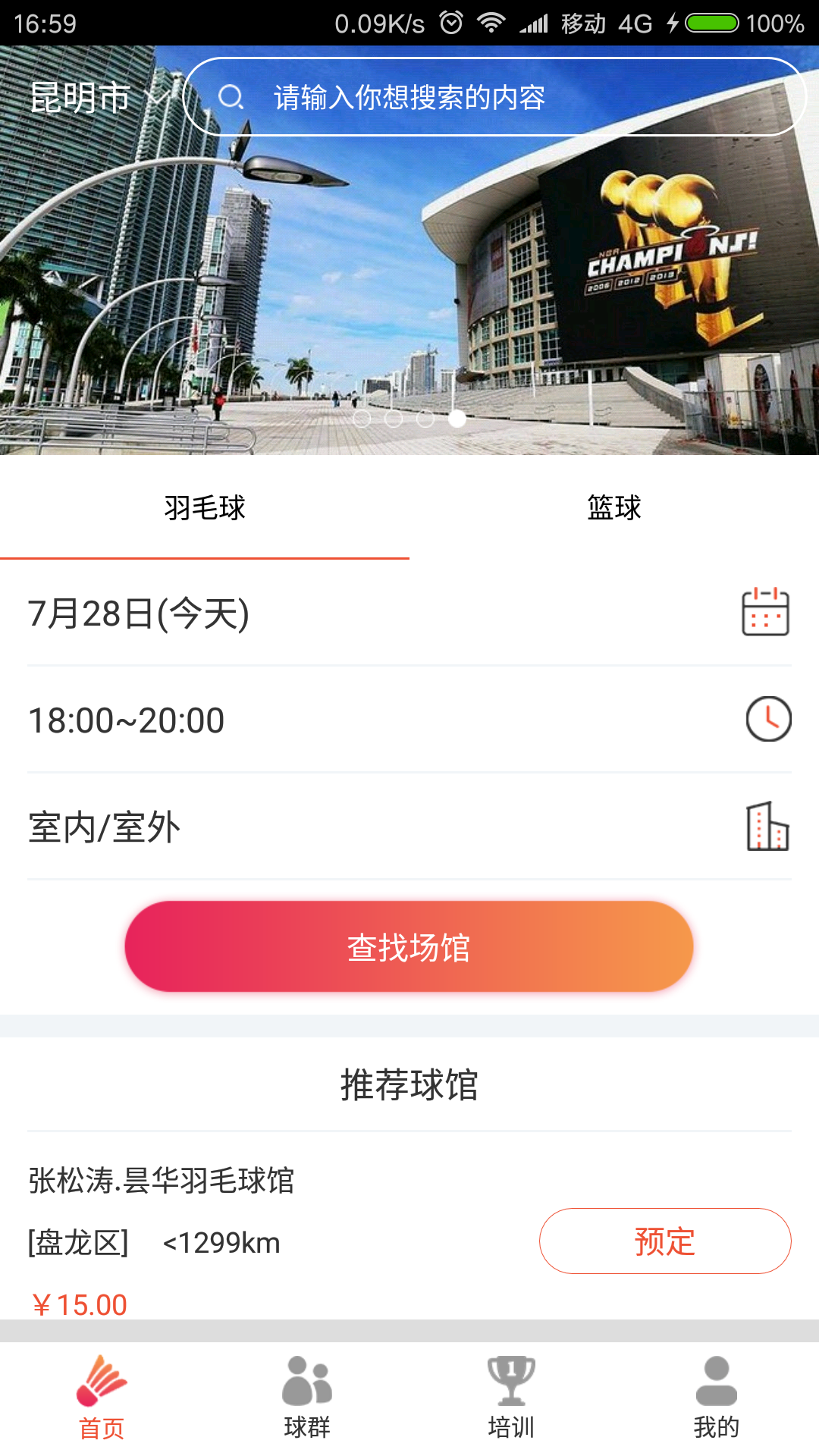Open the date picker for 7月28日
819x1456 pixels.
pyautogui.click(x=409, y=613)
